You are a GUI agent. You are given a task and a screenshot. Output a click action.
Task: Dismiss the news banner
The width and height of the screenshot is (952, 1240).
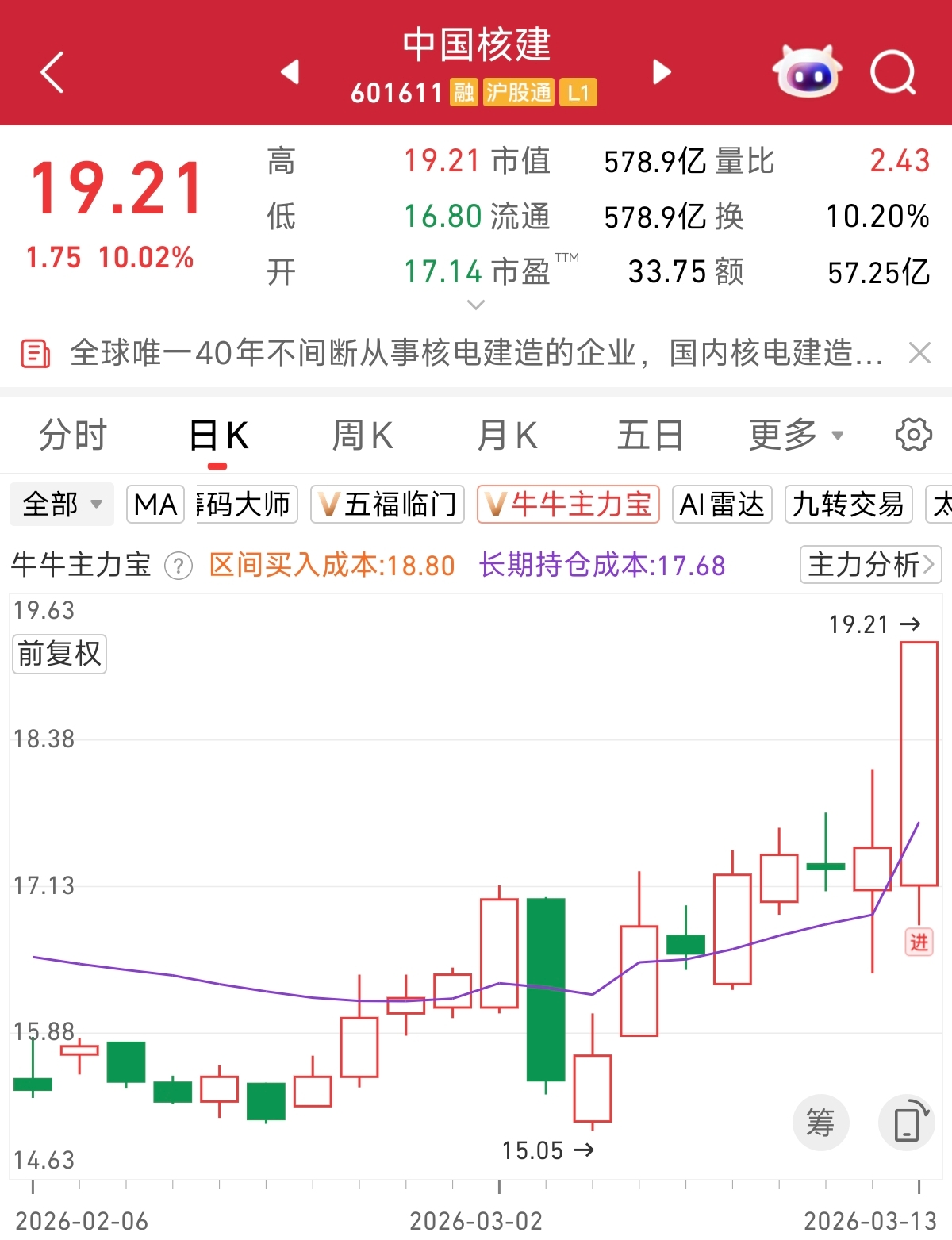click(x=919, y=353)
